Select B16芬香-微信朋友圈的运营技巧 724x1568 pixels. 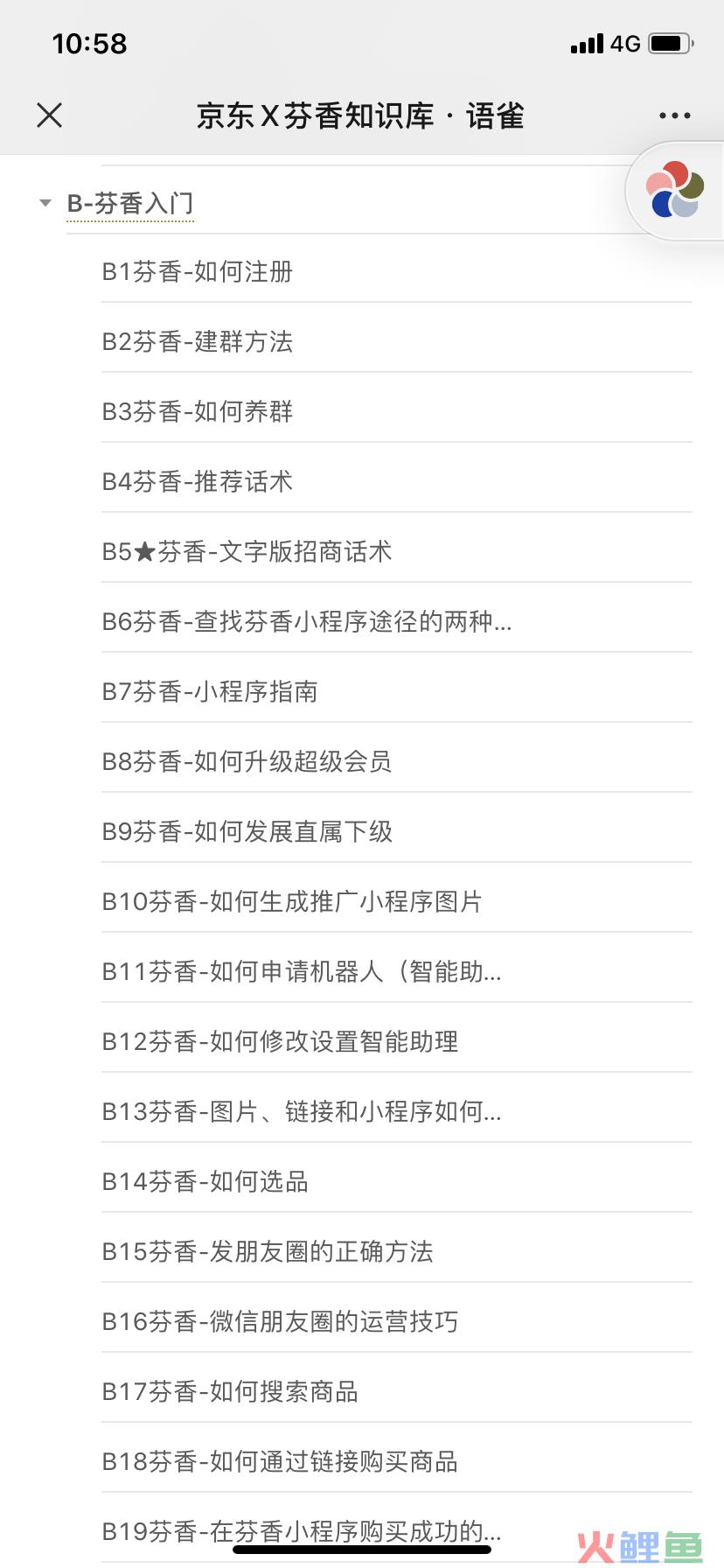click(x=397, y=1321)
